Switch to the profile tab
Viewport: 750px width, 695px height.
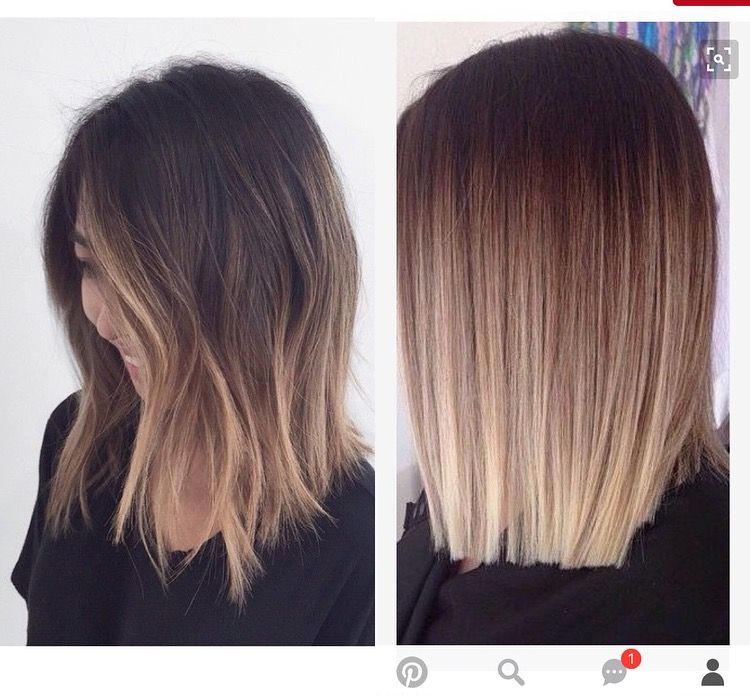(x=712, y=672)
